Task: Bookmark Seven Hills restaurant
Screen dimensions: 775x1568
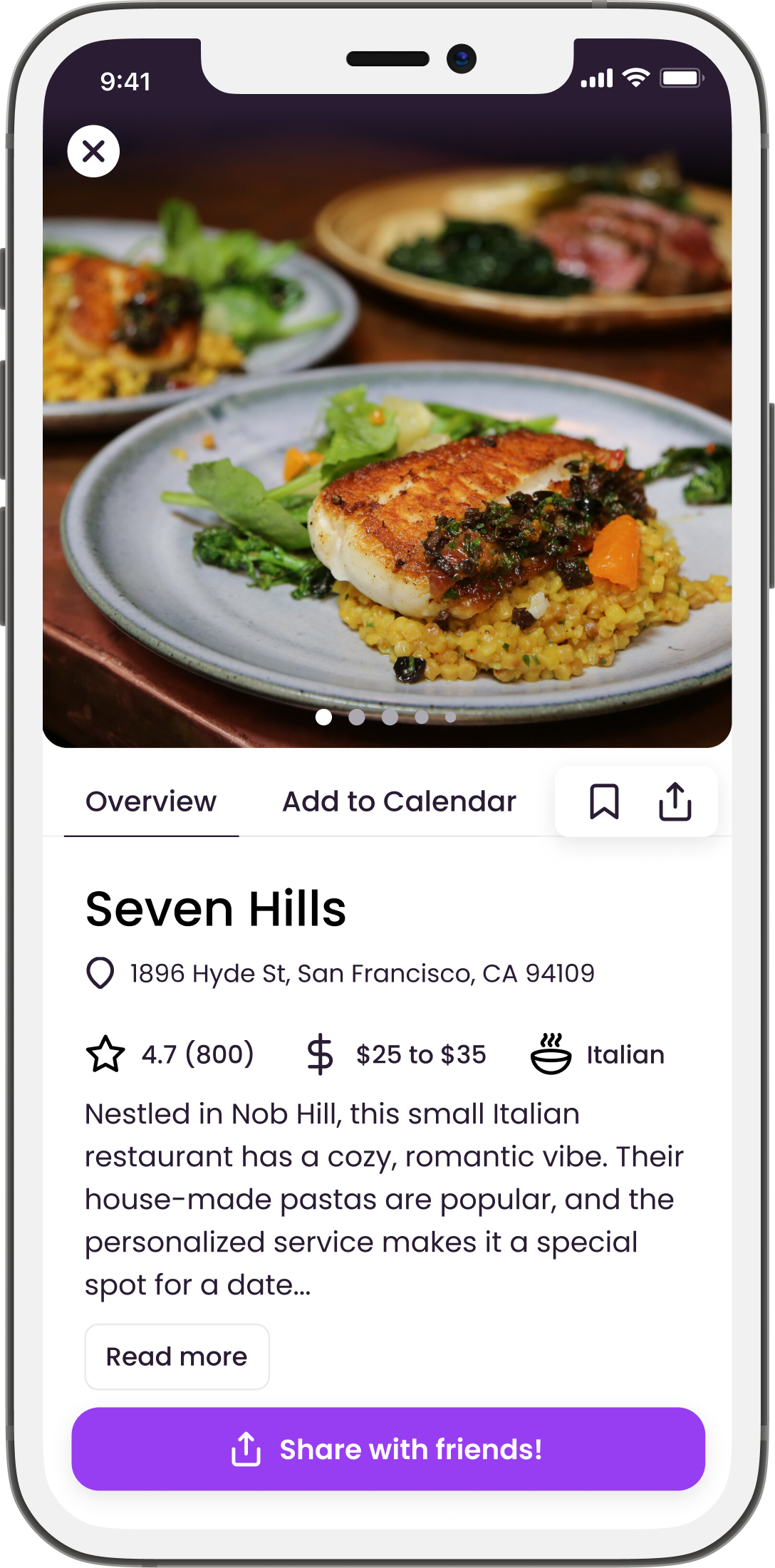Action: (x=604, y=802)
